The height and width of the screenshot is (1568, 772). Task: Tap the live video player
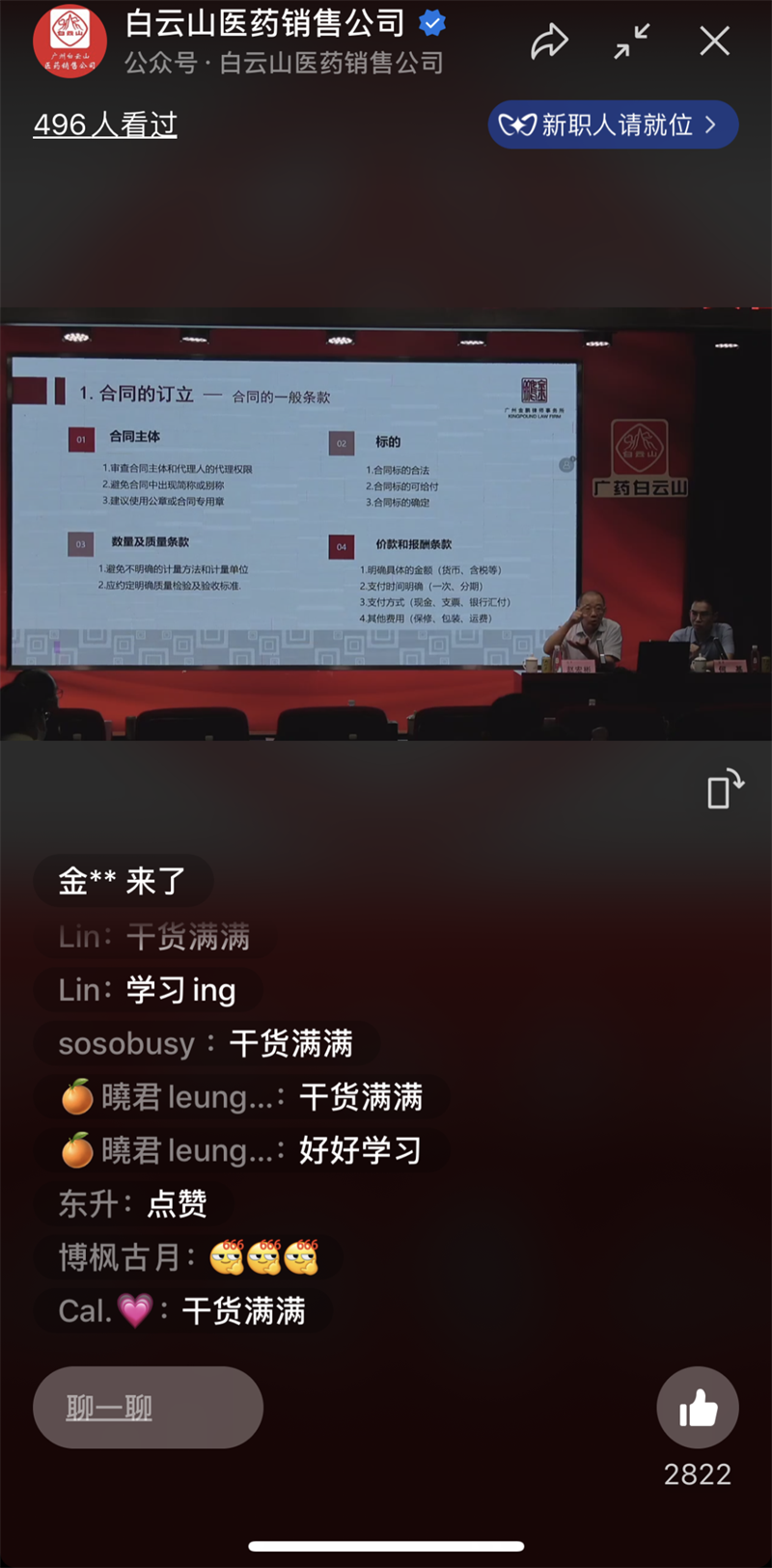(x=386, y=524)
